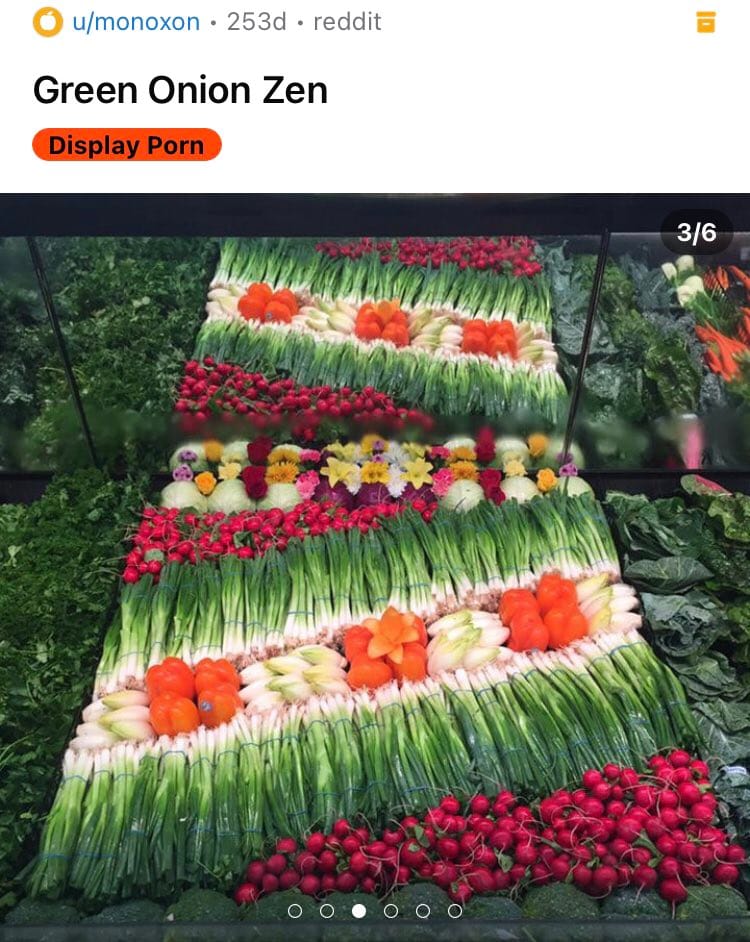Viewport: 750px width, 942px height.
Task: Jump to the first gallery image dot
Action: point(295,911)
